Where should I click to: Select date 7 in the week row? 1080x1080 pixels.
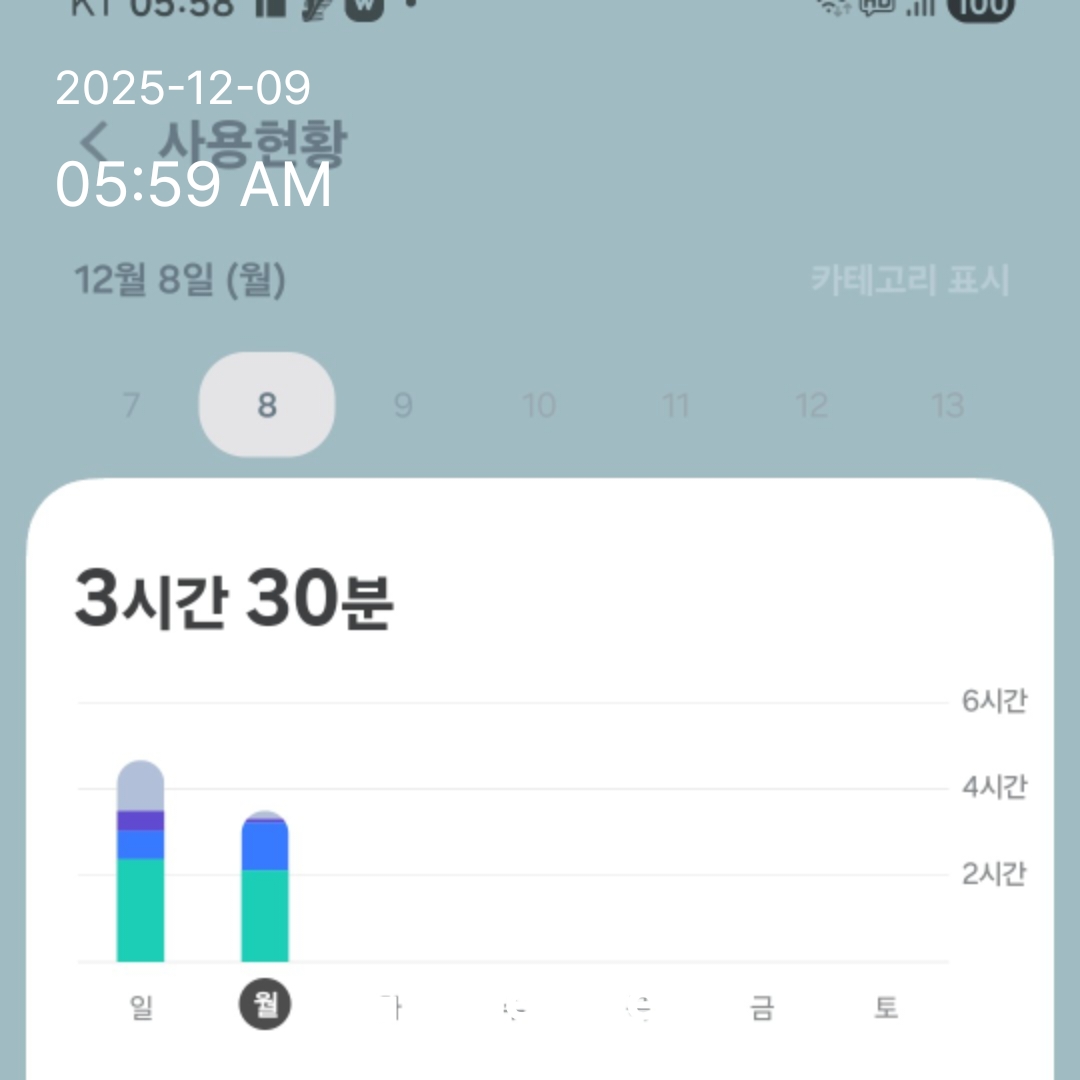coord(130,406)
